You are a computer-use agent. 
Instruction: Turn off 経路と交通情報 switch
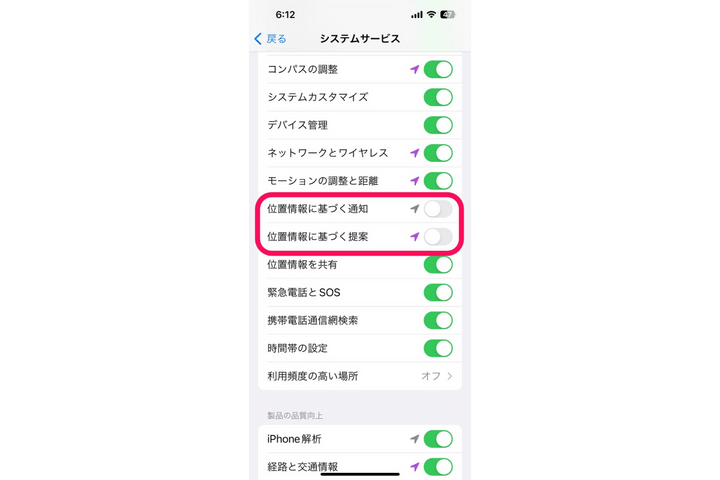[438, 467]
